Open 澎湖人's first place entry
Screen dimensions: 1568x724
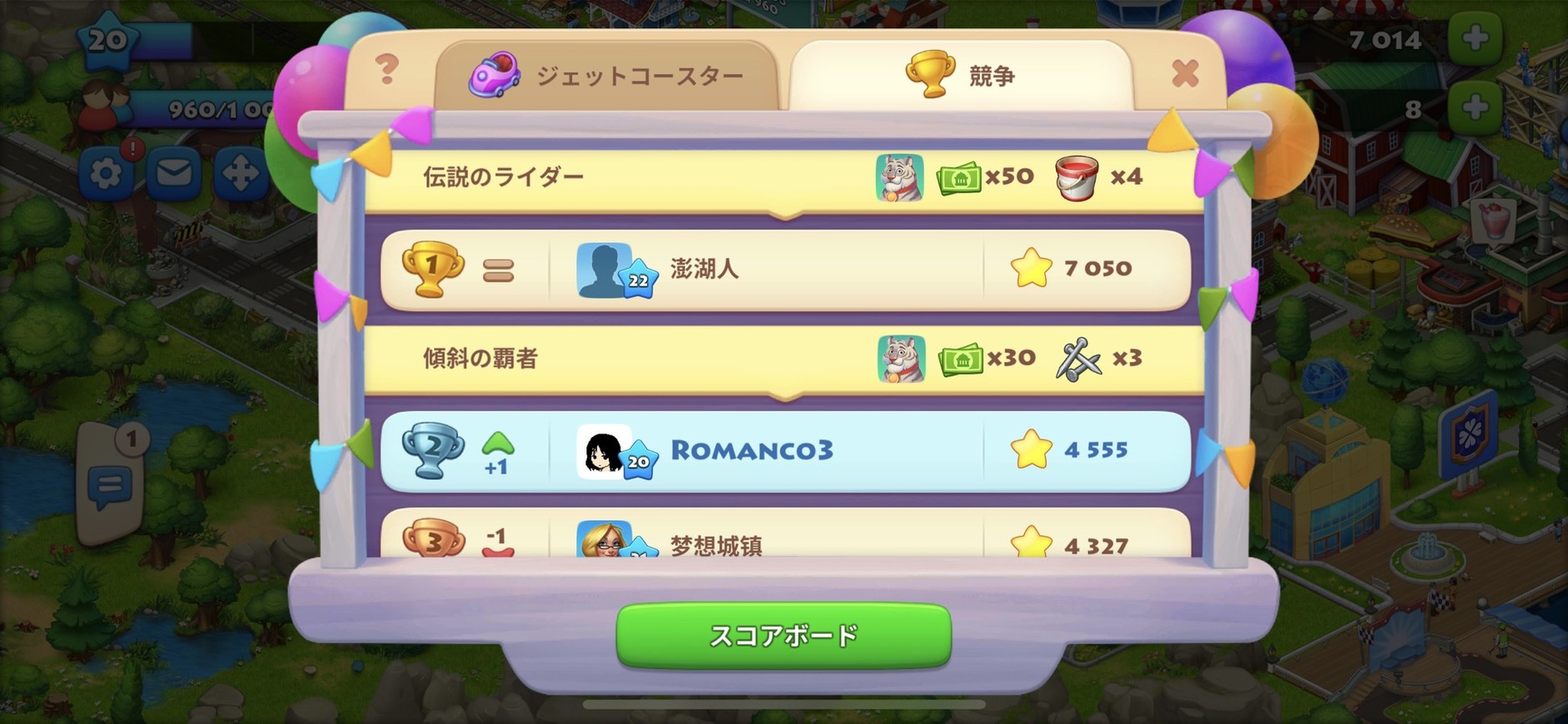[784, 270]
